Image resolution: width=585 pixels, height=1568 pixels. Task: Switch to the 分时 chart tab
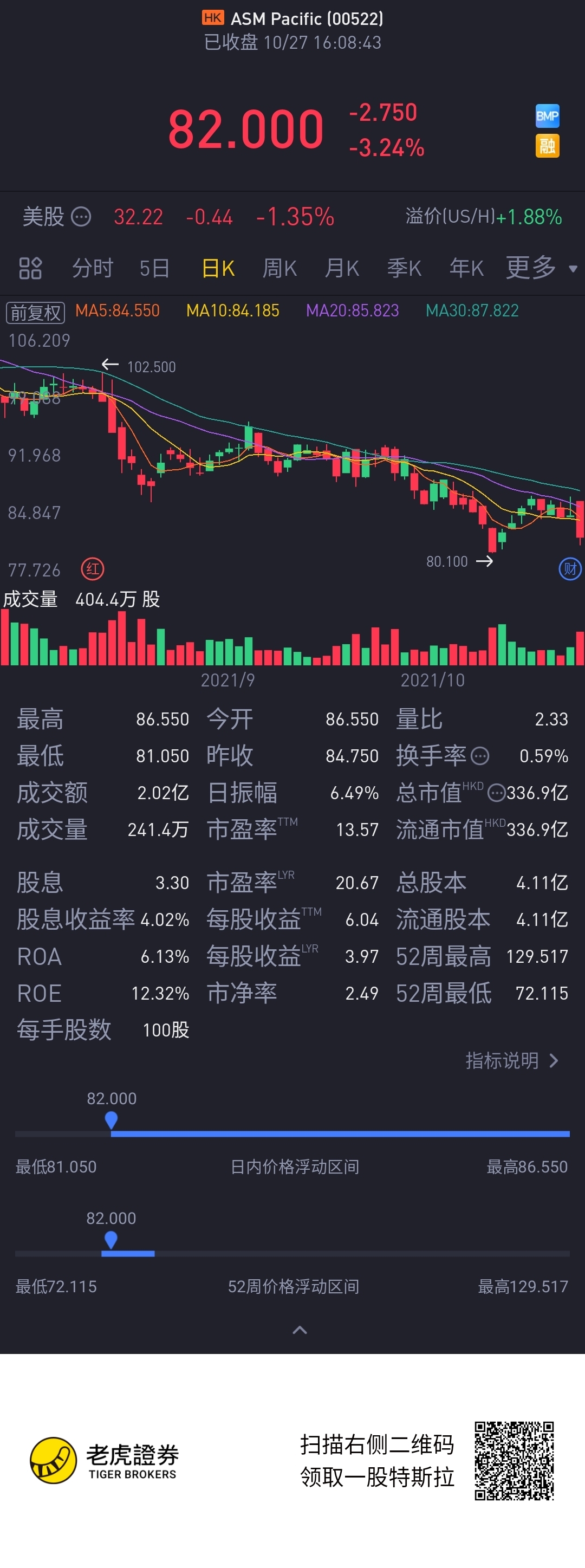pos(93,268)
